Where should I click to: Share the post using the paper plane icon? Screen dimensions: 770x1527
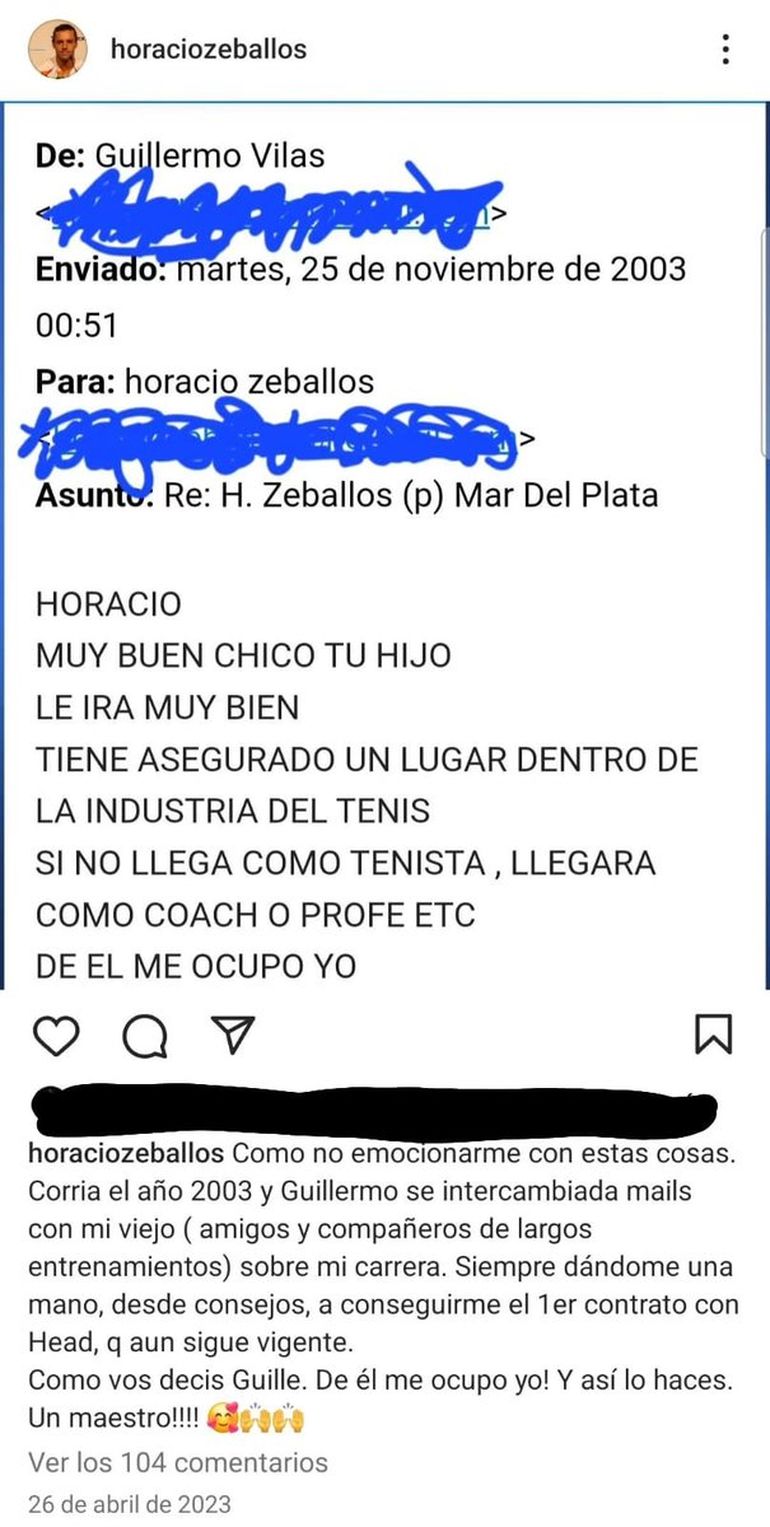click(232, 1037)
